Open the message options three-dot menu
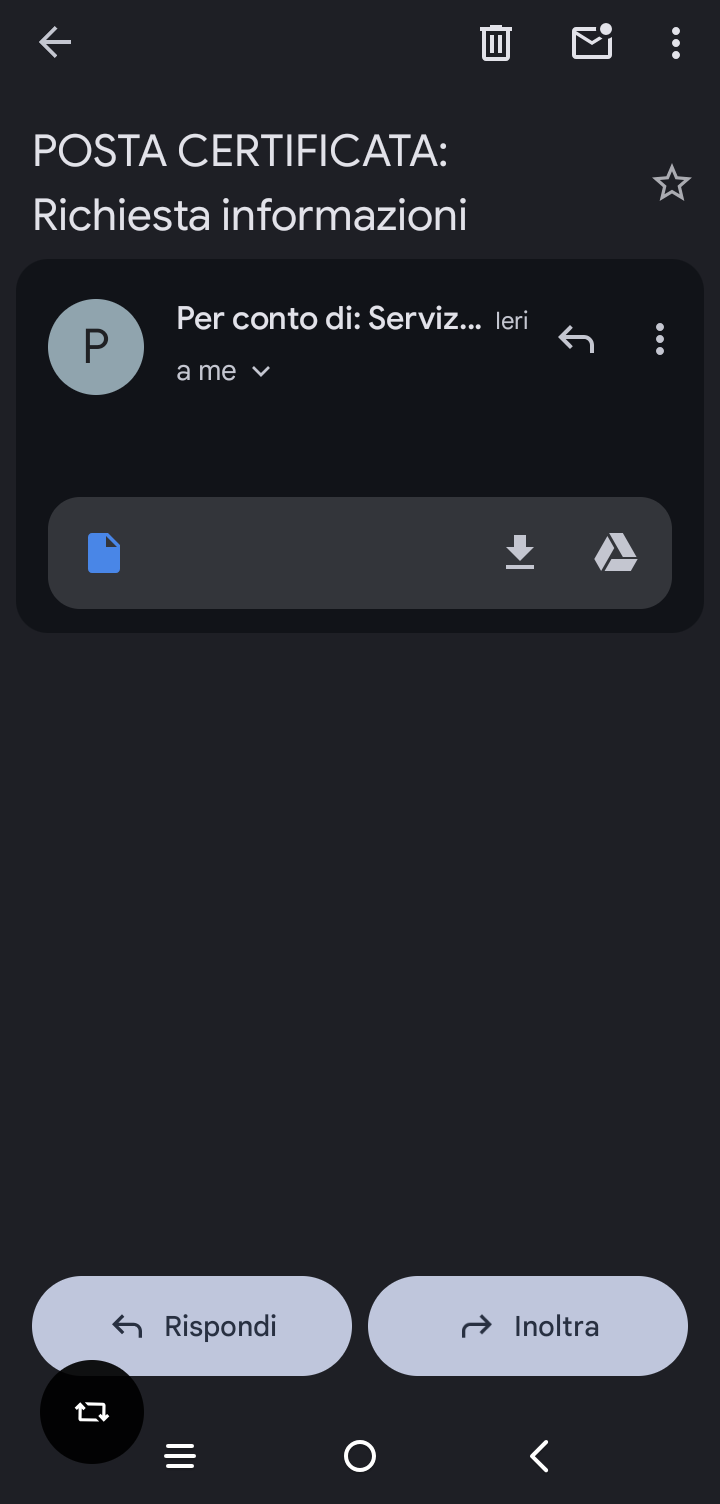The height and width of the screenshot is (1504, 720). pos(660,340)
